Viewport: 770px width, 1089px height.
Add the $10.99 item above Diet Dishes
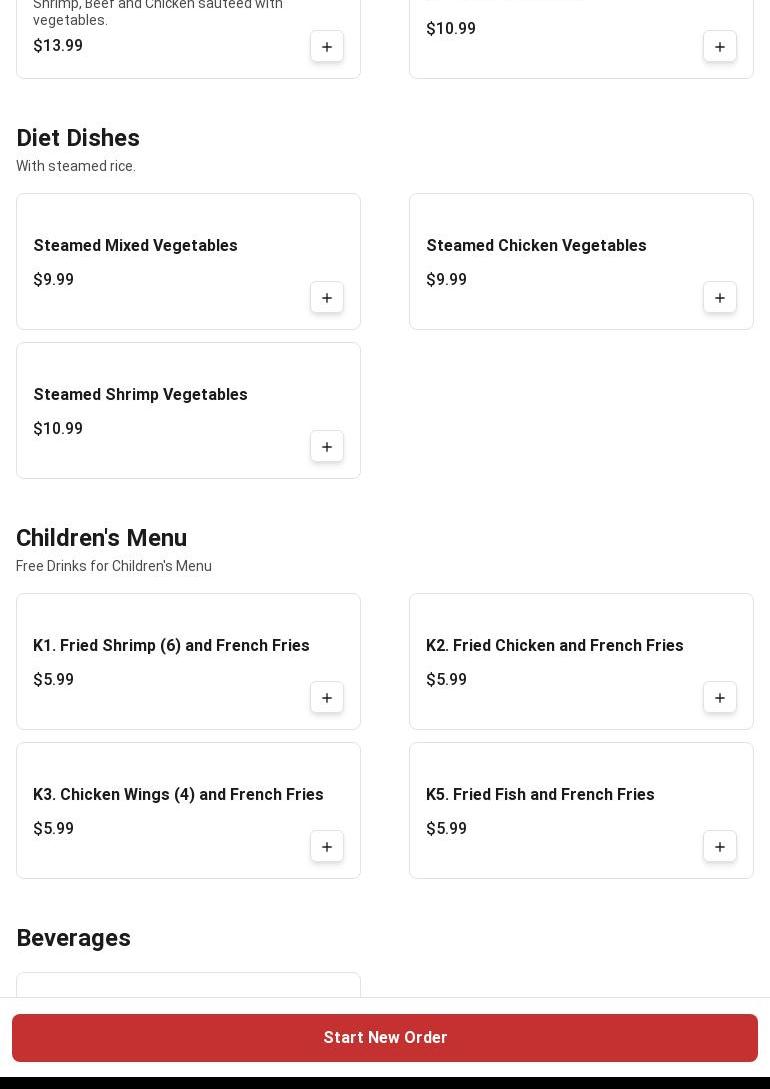720,47
